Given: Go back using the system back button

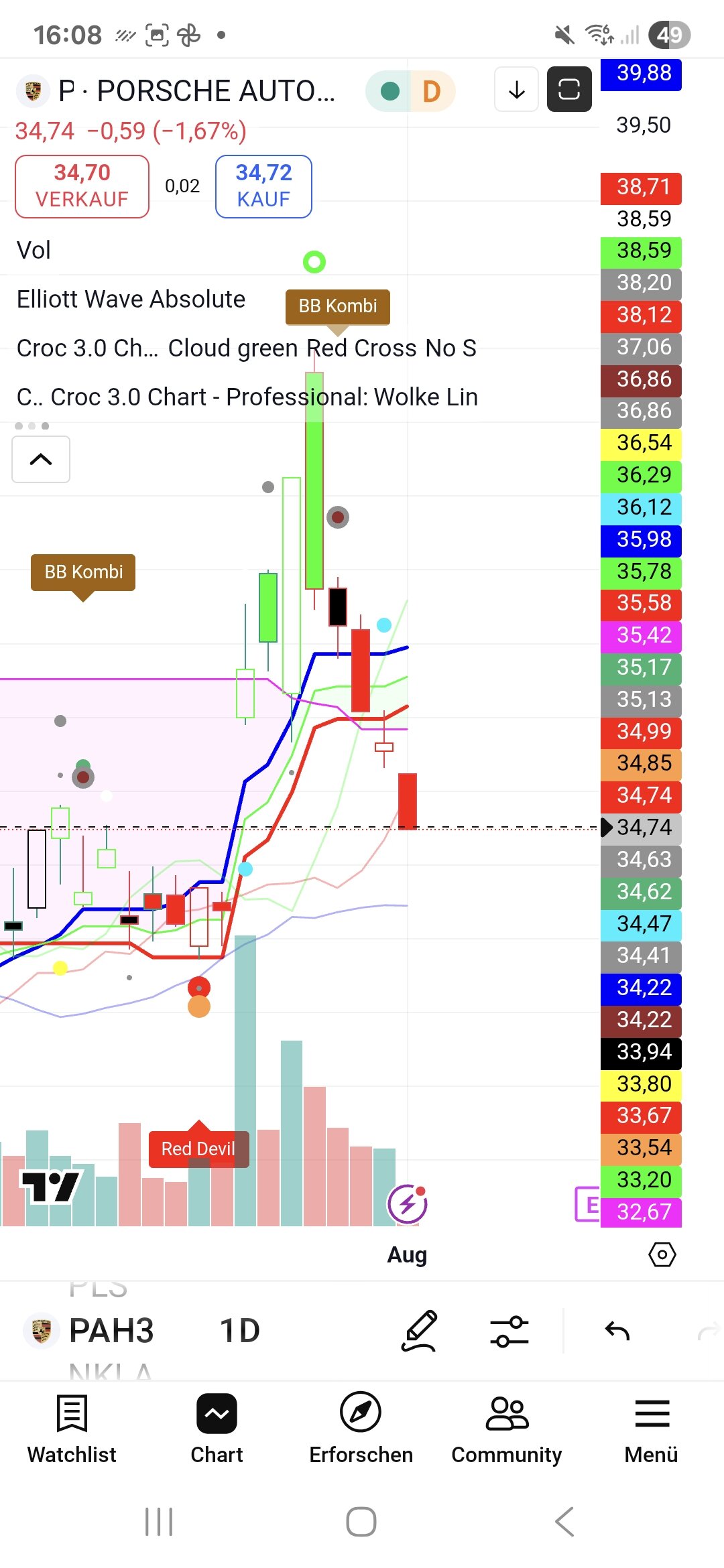Looking at the screenshot, I should click(x=564, y=1521).
